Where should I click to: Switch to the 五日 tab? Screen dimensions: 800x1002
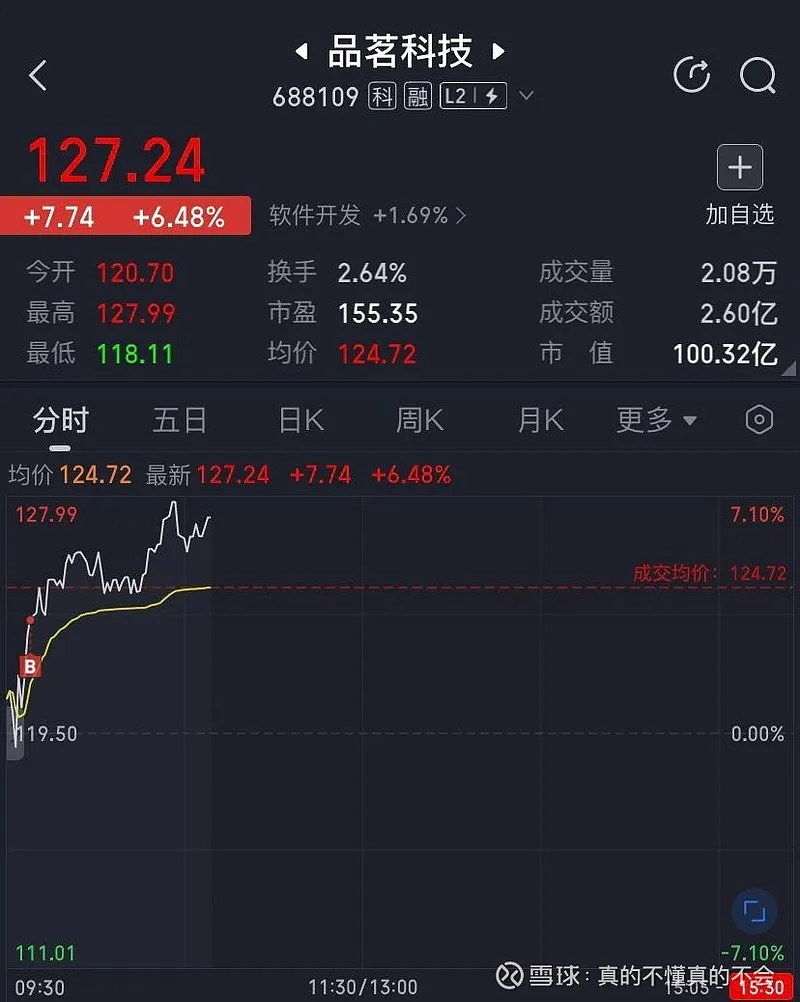[x=180, y=420]
